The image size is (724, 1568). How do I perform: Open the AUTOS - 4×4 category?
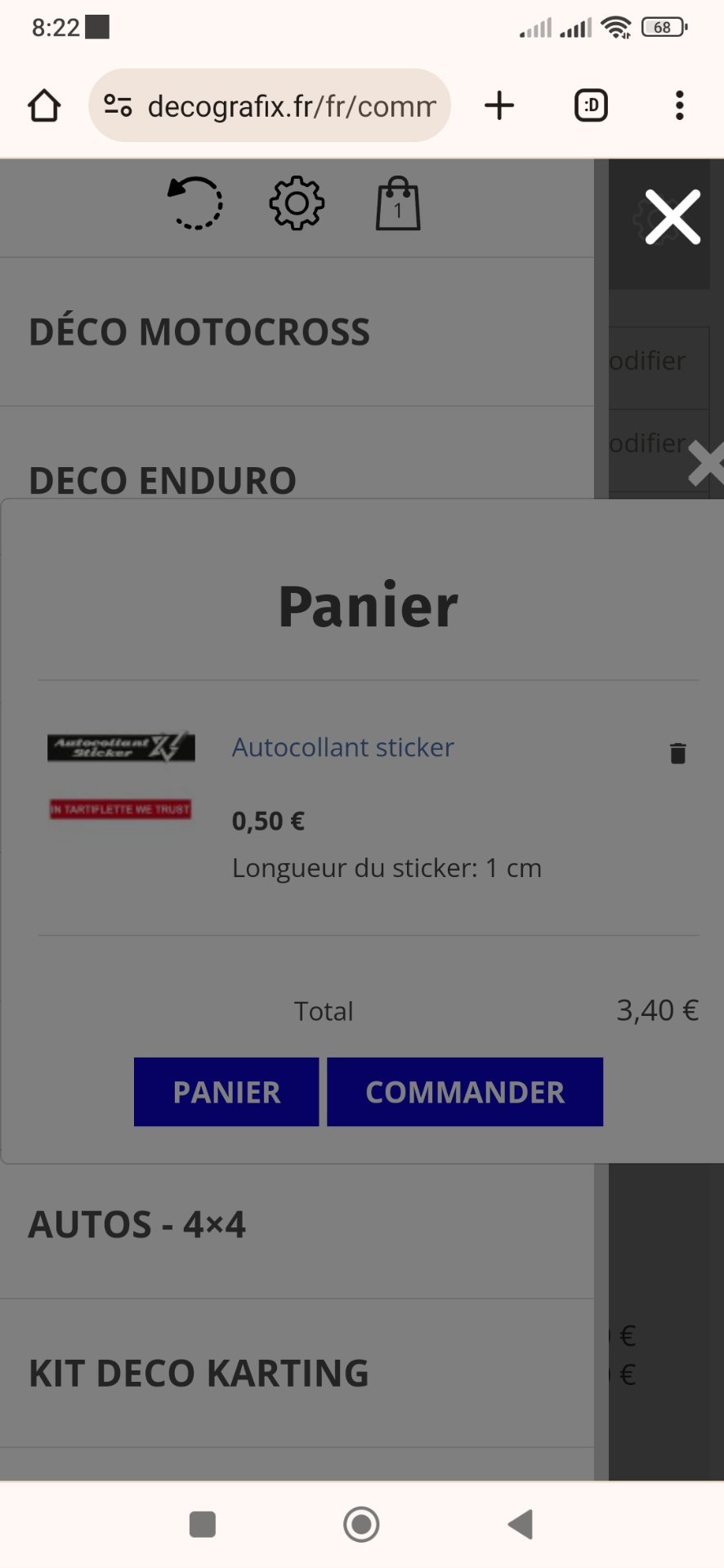(x=137, y=1225)
